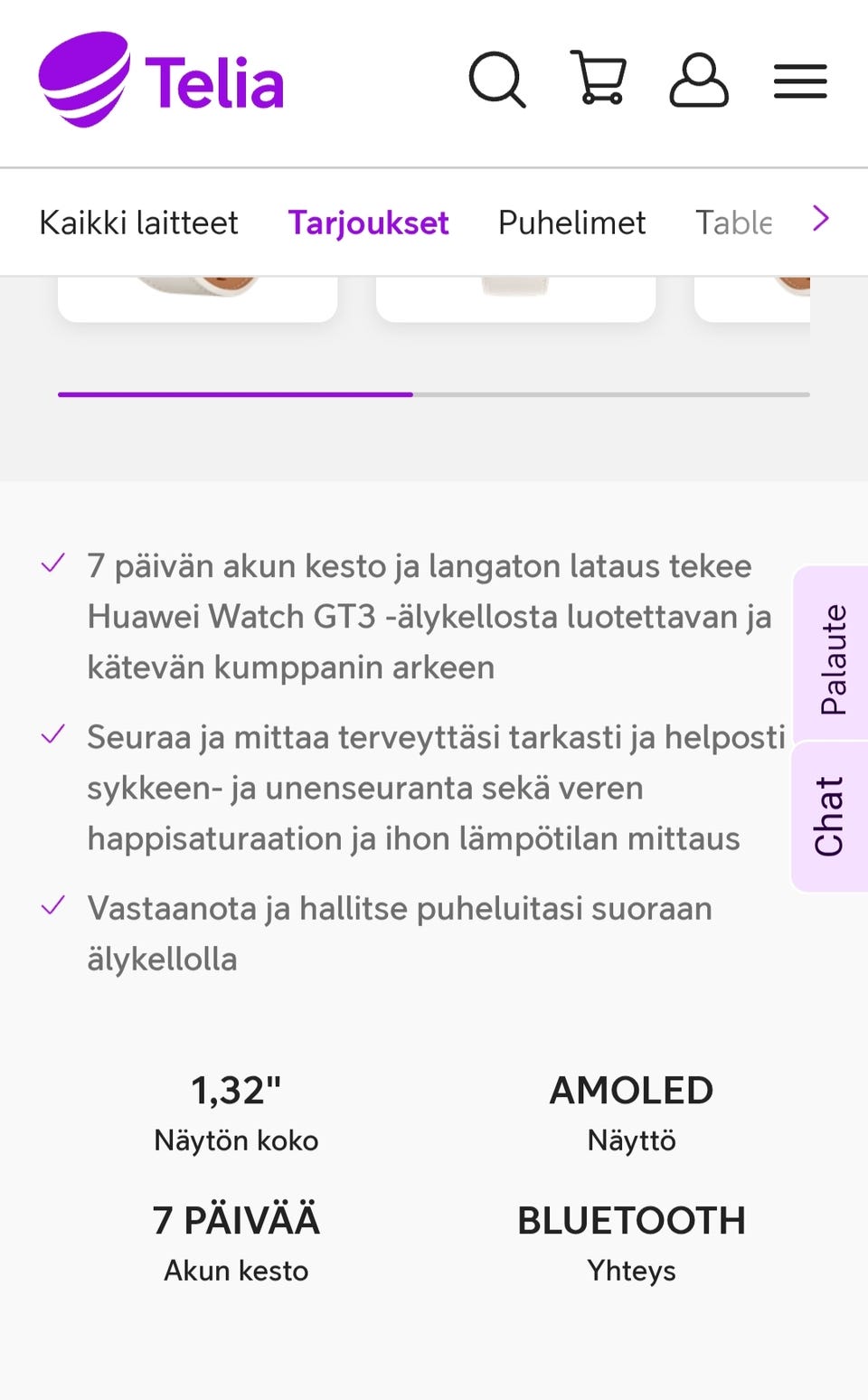Click the carousel progress bar
This screenshot has height=1400, width=868.
tap(434, 394)
